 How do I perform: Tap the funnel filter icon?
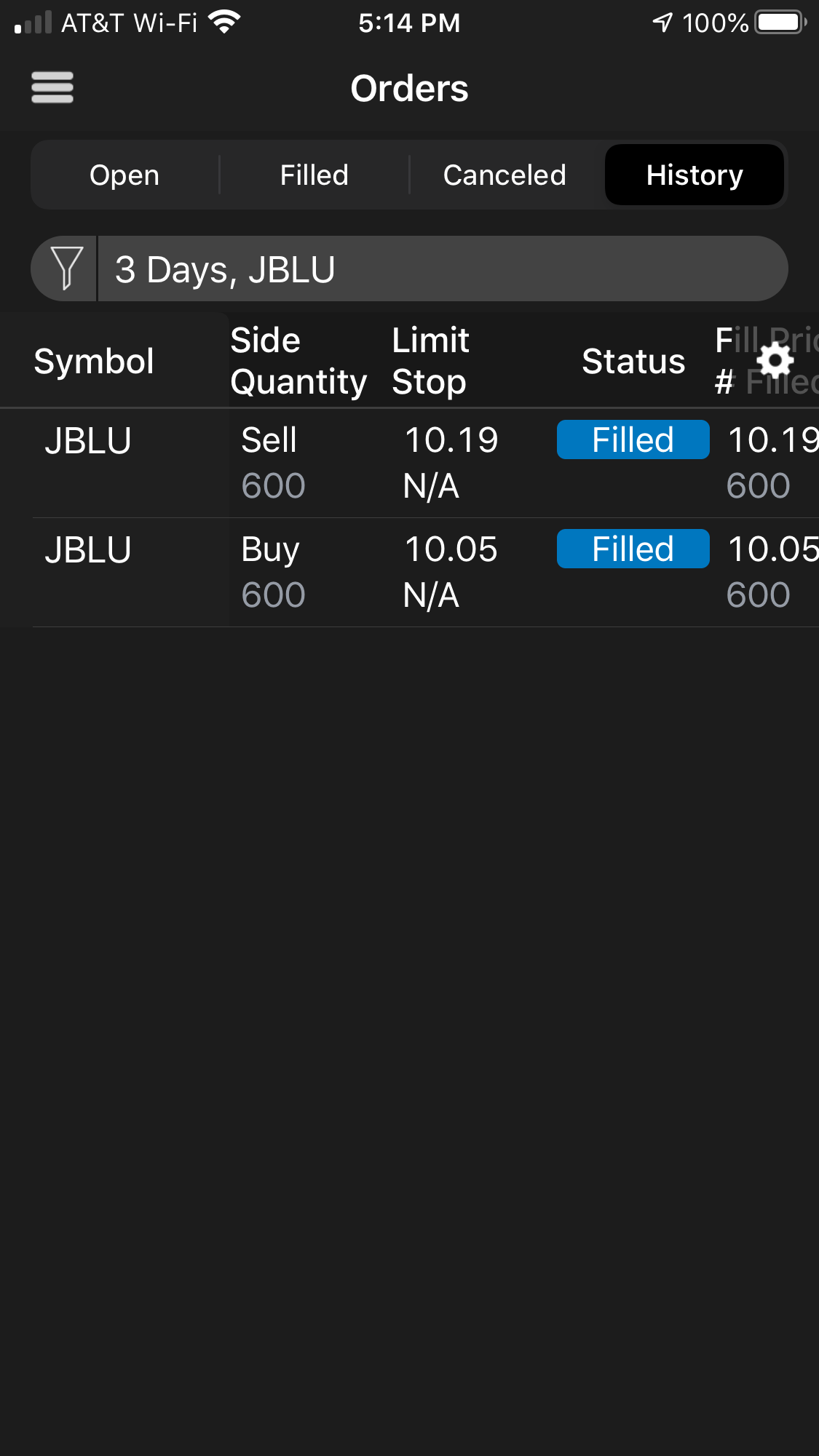click(x=66, y=268)
